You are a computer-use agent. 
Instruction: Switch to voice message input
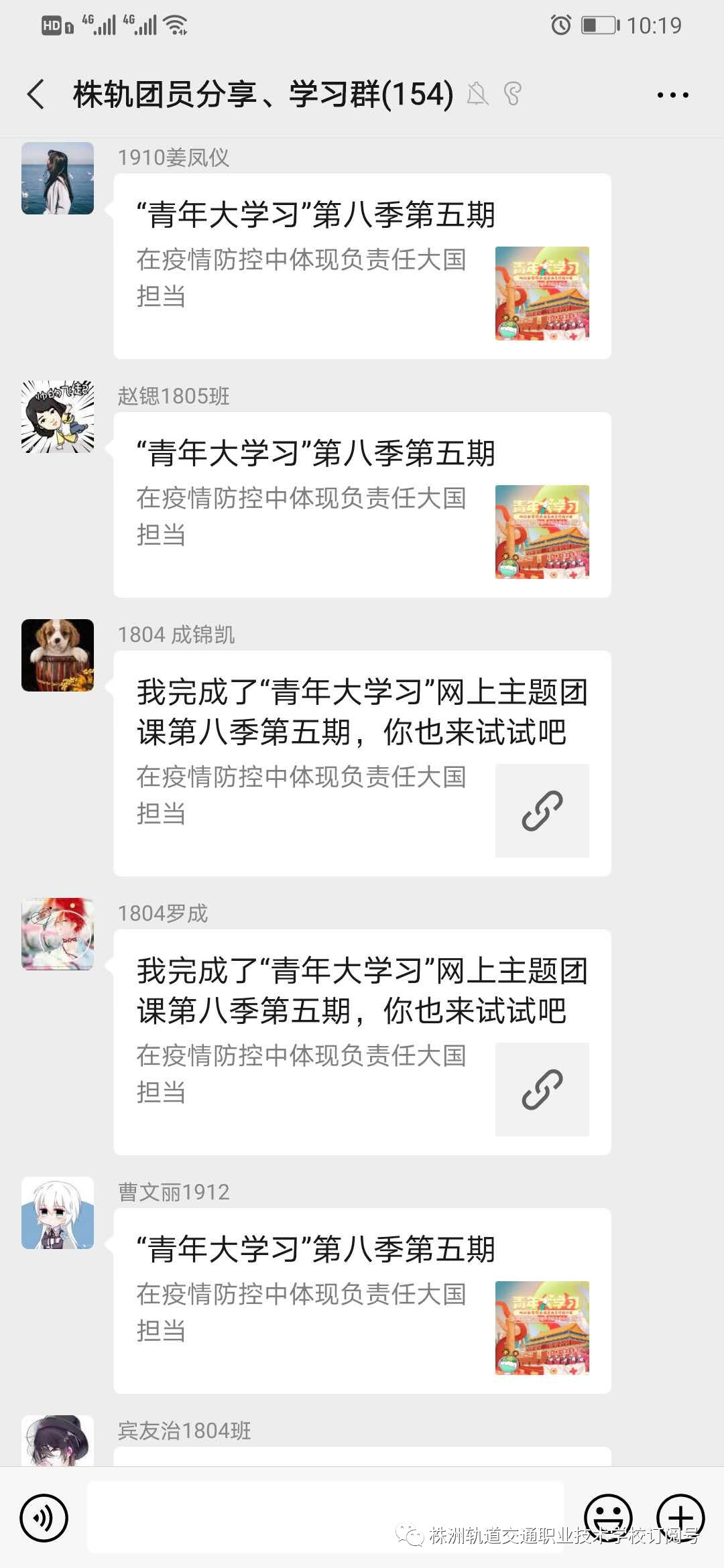pyautogui.click(x=44, y=1518)
